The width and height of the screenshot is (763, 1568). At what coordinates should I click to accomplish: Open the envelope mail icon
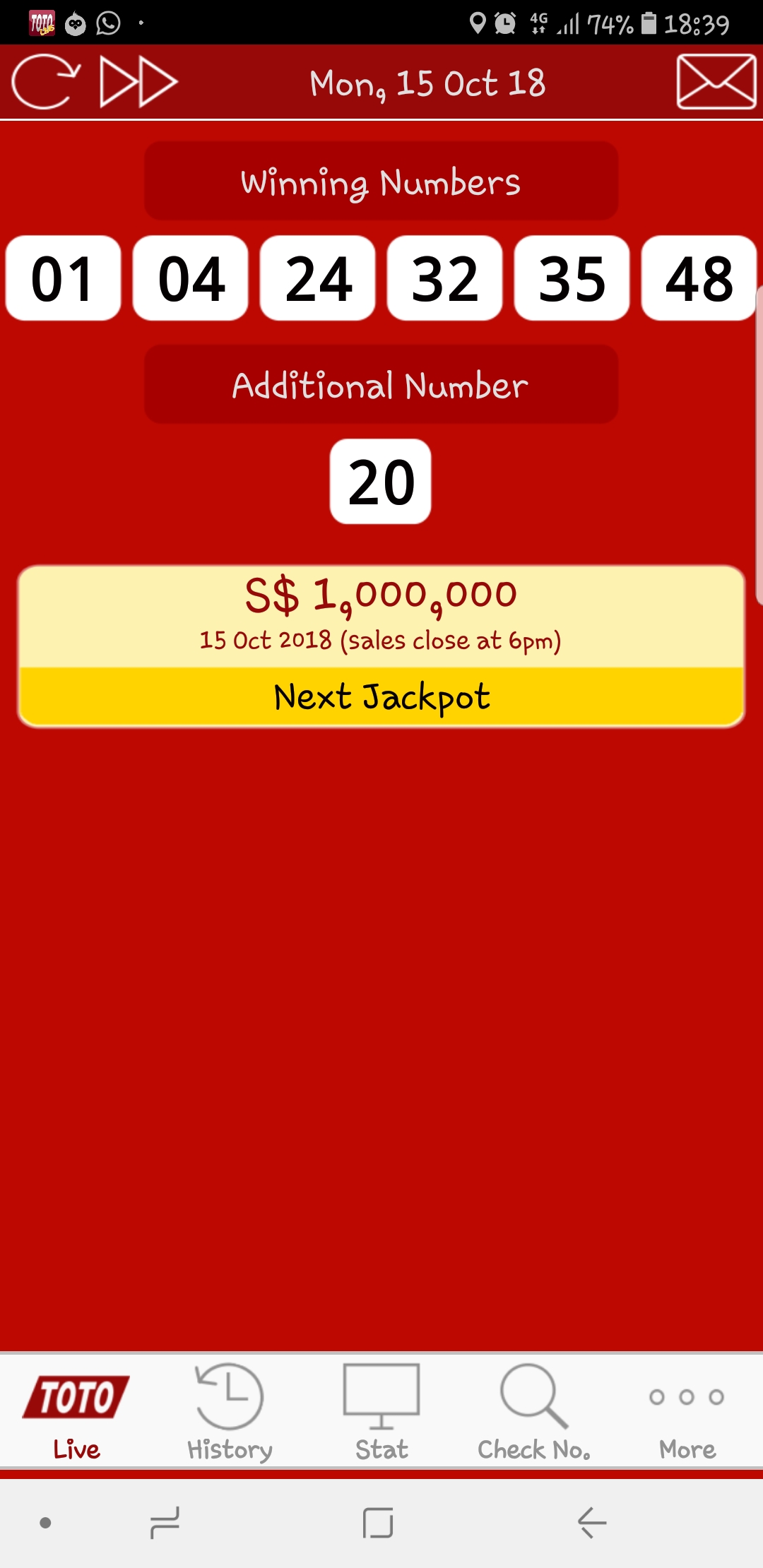(716, 82)
